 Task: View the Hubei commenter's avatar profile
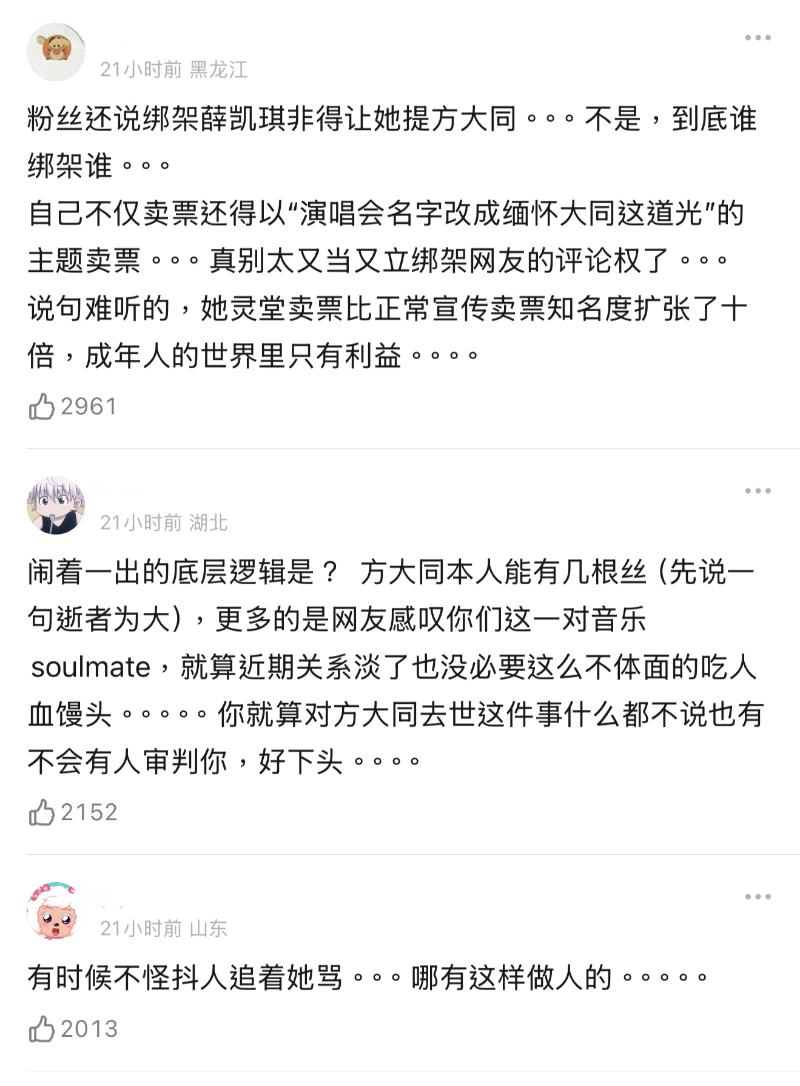[56, 505]
